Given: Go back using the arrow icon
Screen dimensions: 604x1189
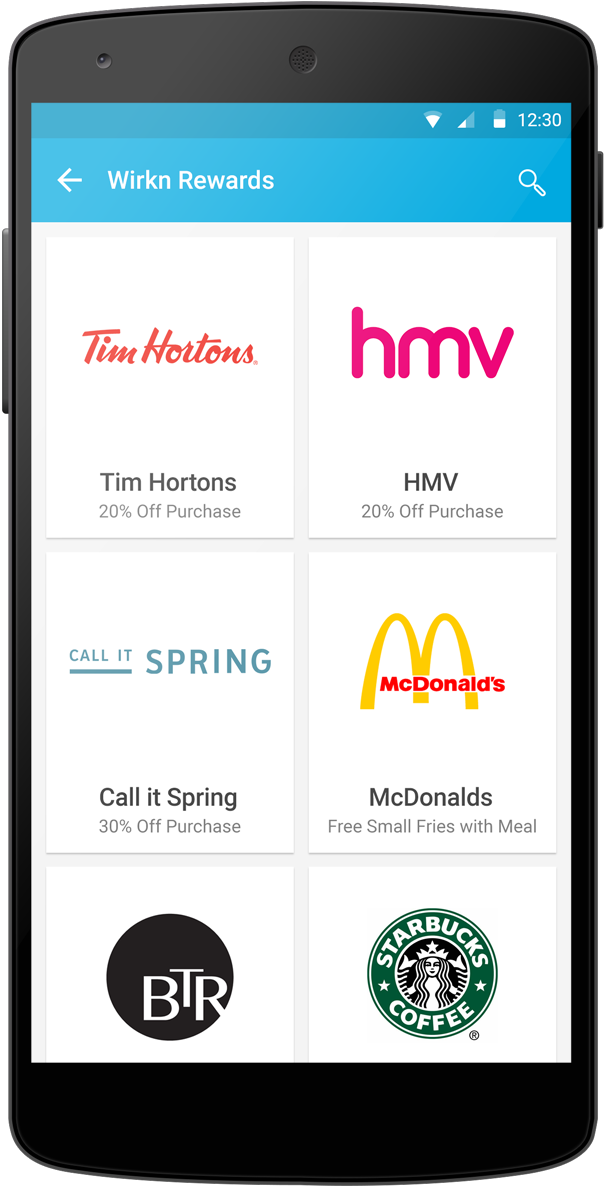Looking at the screenshot, I should [x=69, y=181].
